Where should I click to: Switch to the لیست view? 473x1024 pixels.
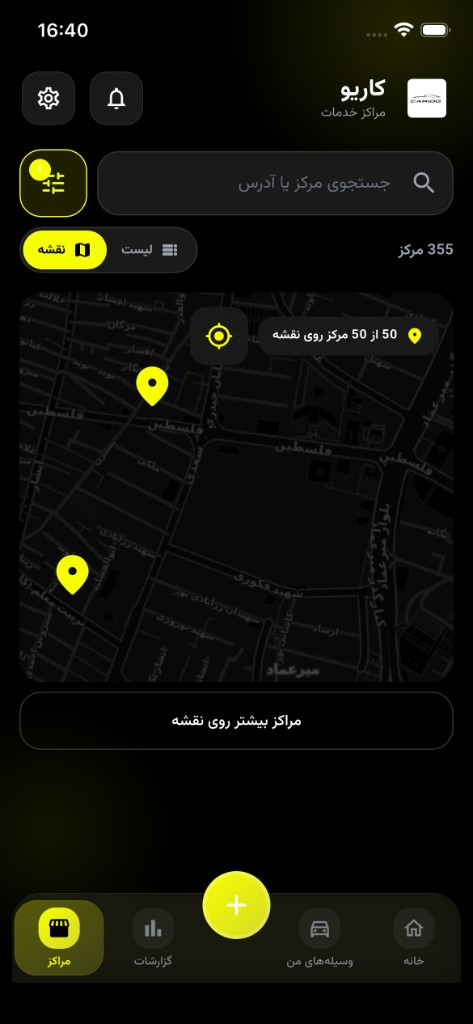(150, 249)
